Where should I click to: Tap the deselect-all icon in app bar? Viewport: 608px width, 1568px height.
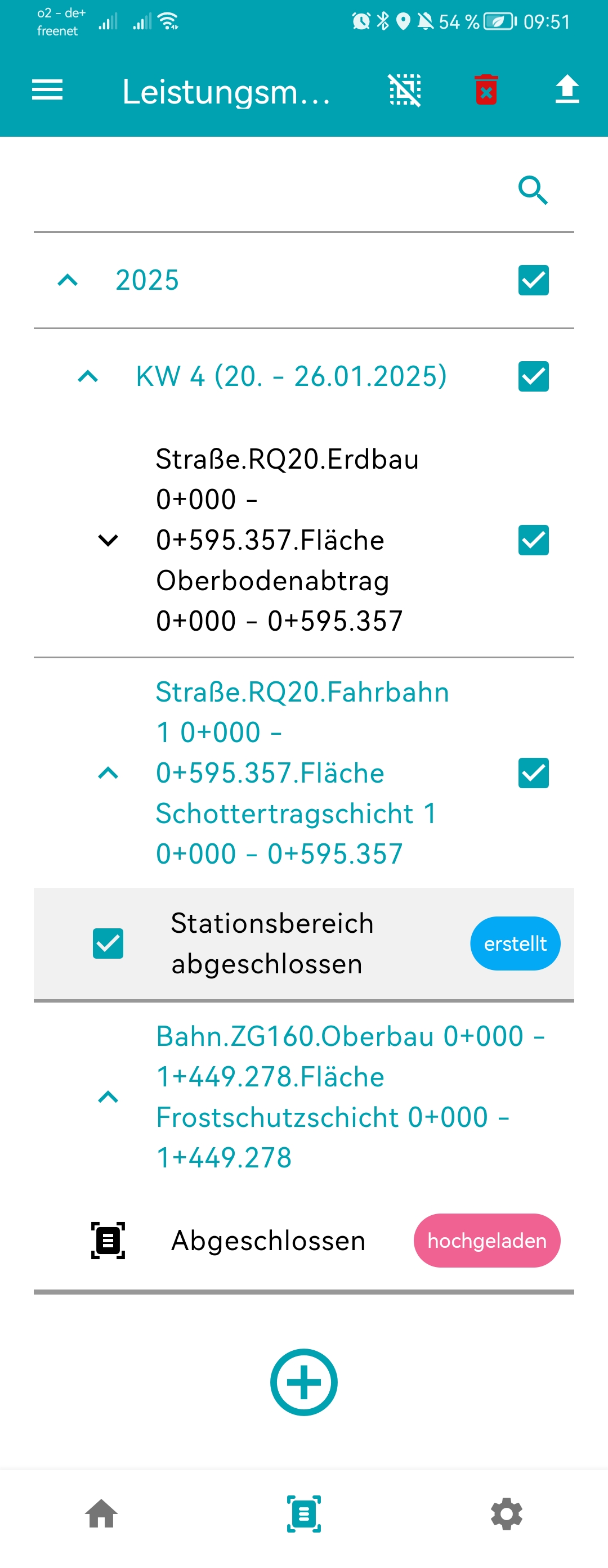click(x=405, y=90)
